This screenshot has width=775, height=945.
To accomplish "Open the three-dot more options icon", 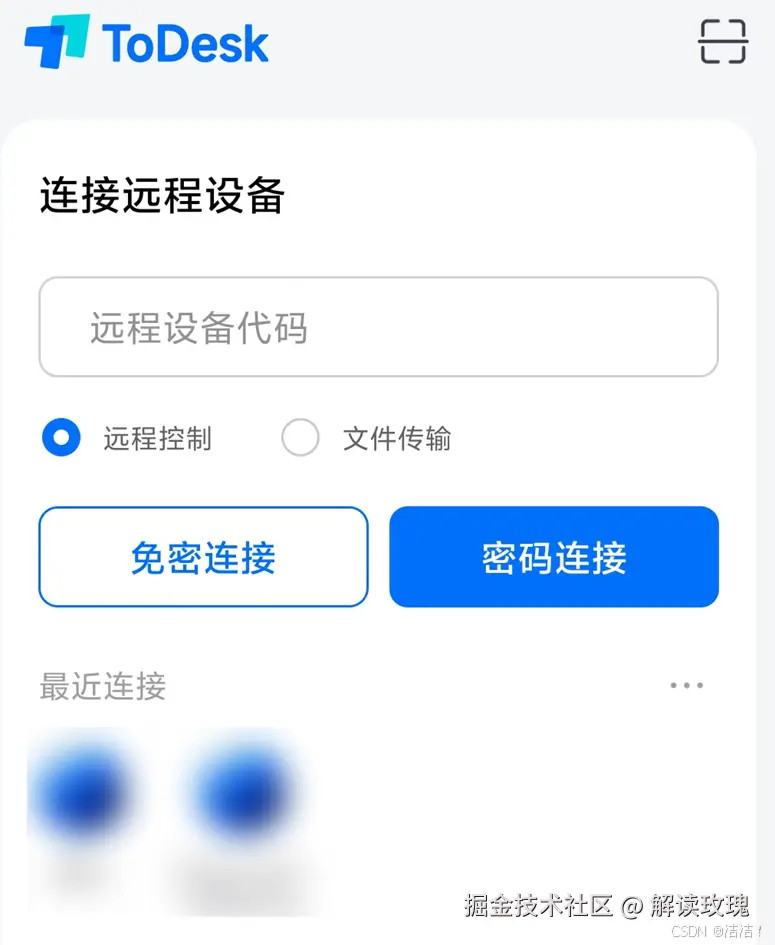I will (x=687, y=685).
